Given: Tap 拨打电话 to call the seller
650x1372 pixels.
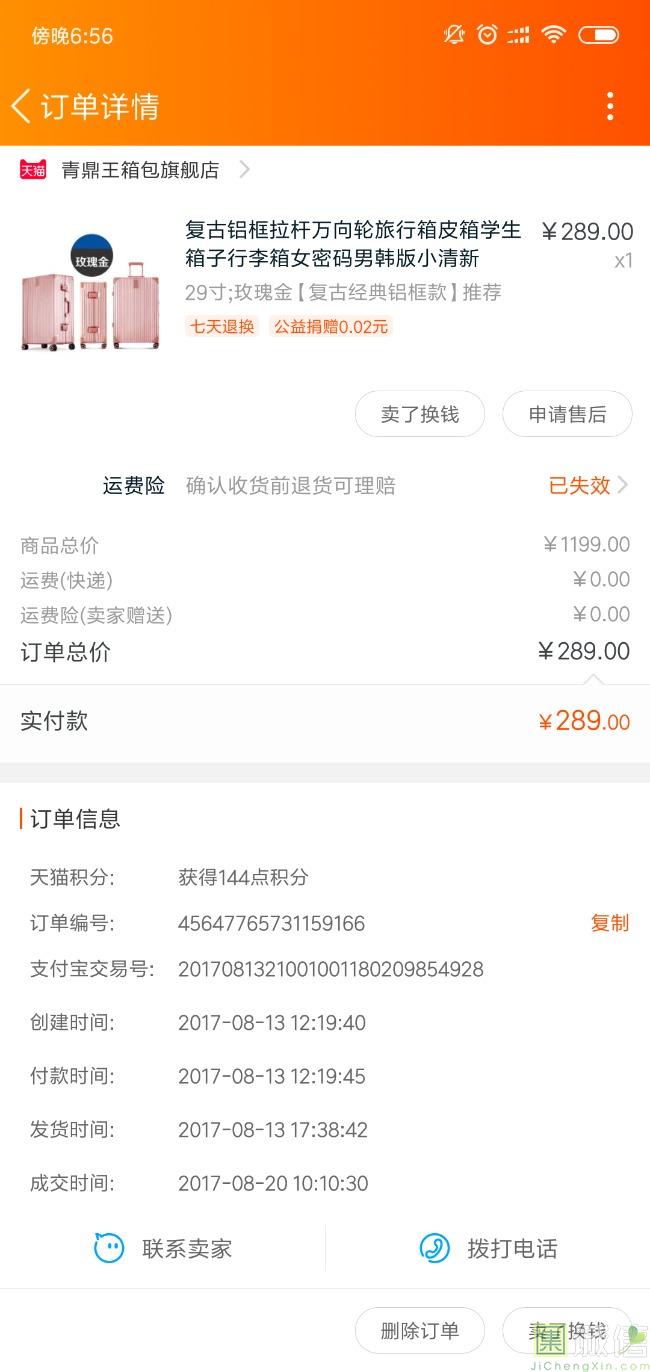Looking at the screenshot, I should [x=488, y=1248].
